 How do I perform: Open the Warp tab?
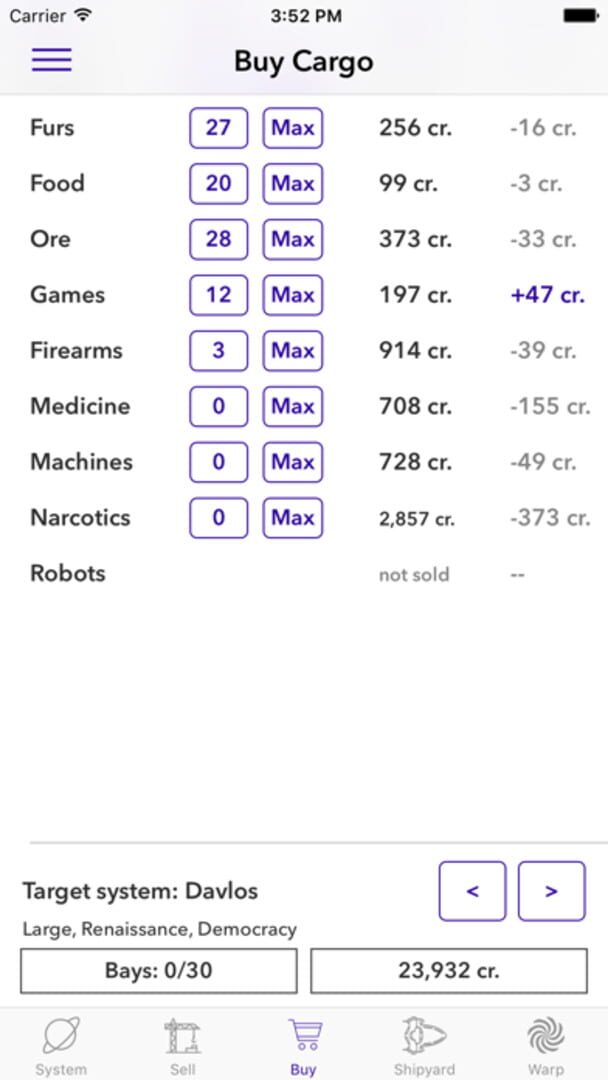pos(546,1046)
